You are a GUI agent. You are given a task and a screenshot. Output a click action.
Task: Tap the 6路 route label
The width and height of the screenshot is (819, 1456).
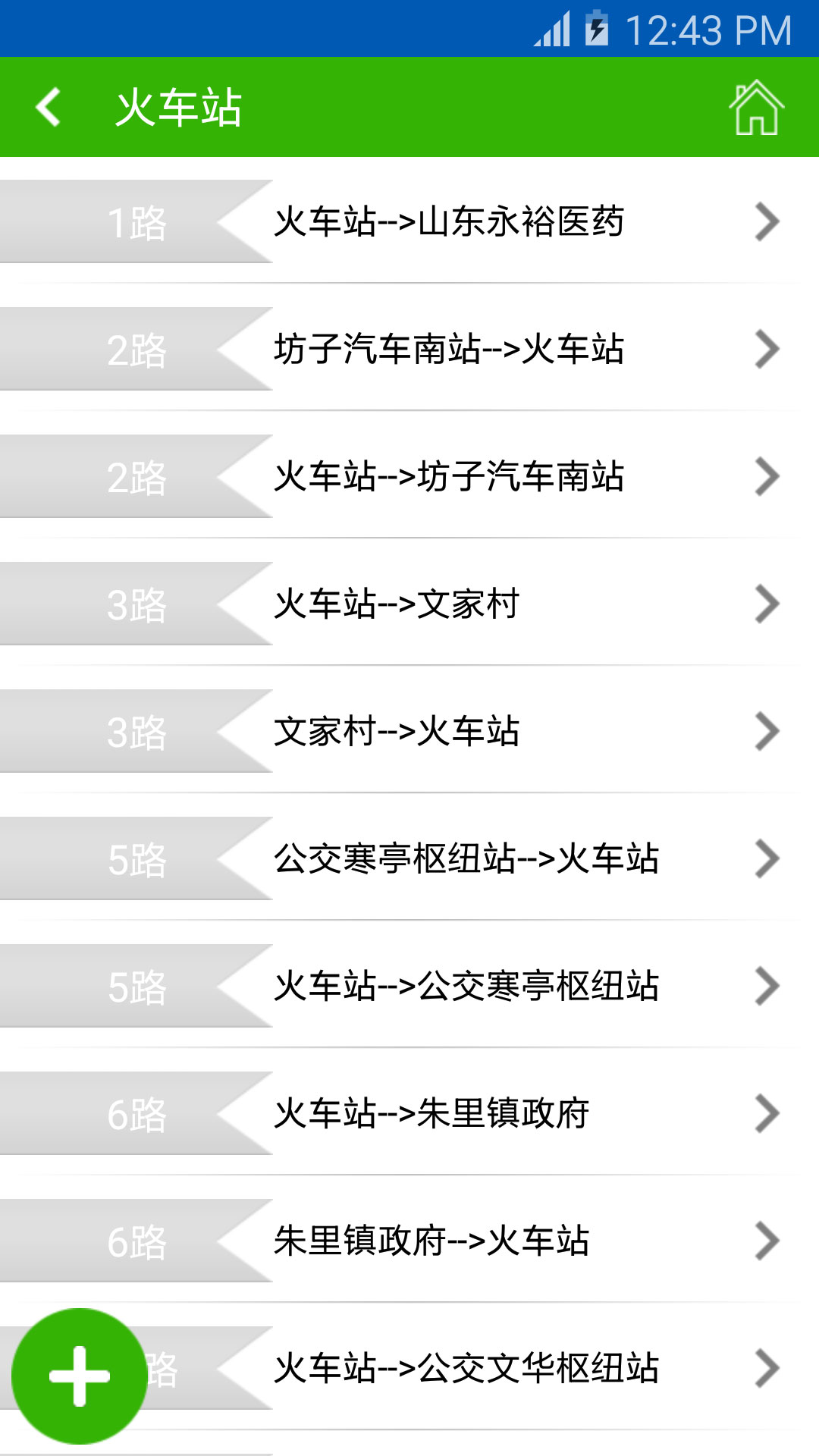click(x=136, y=1113)
